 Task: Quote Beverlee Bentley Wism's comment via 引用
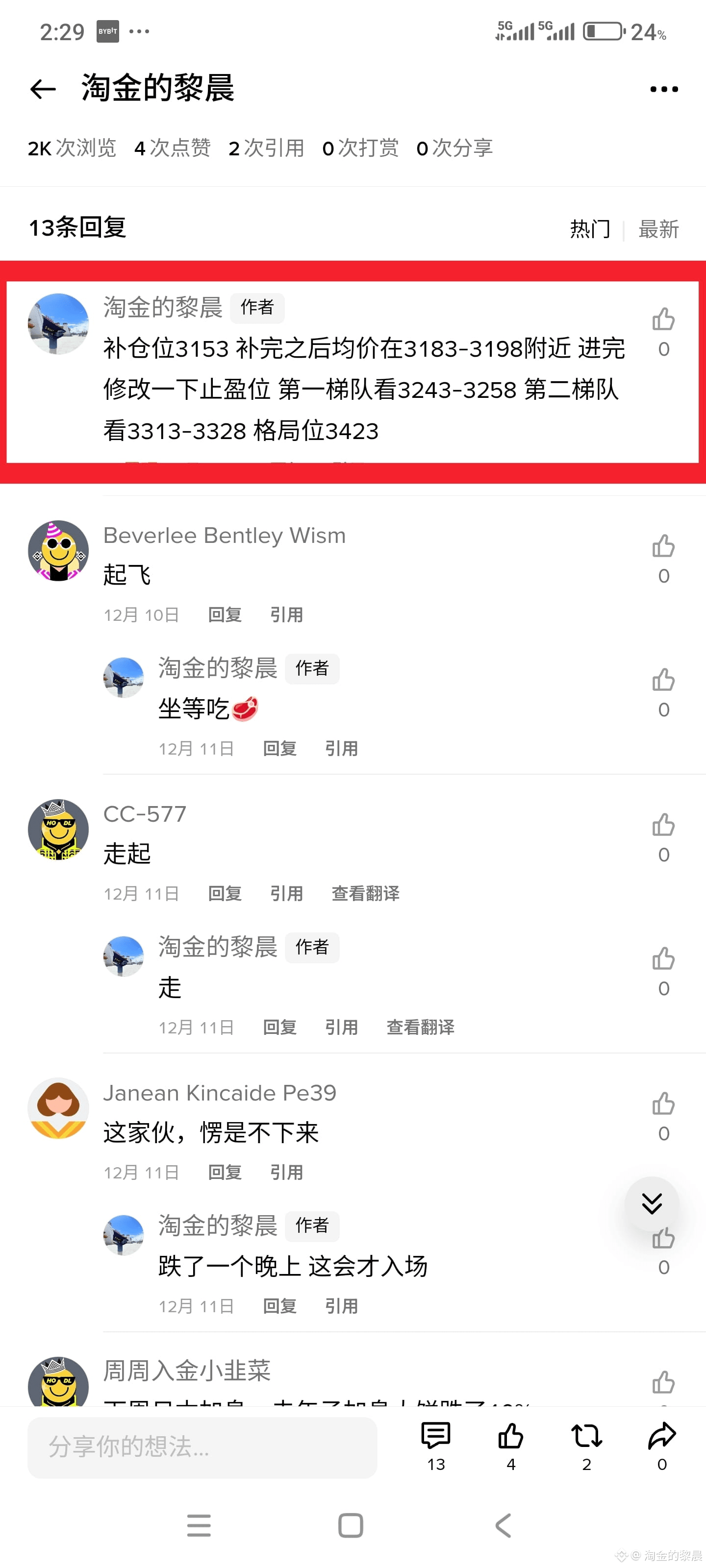286,615
